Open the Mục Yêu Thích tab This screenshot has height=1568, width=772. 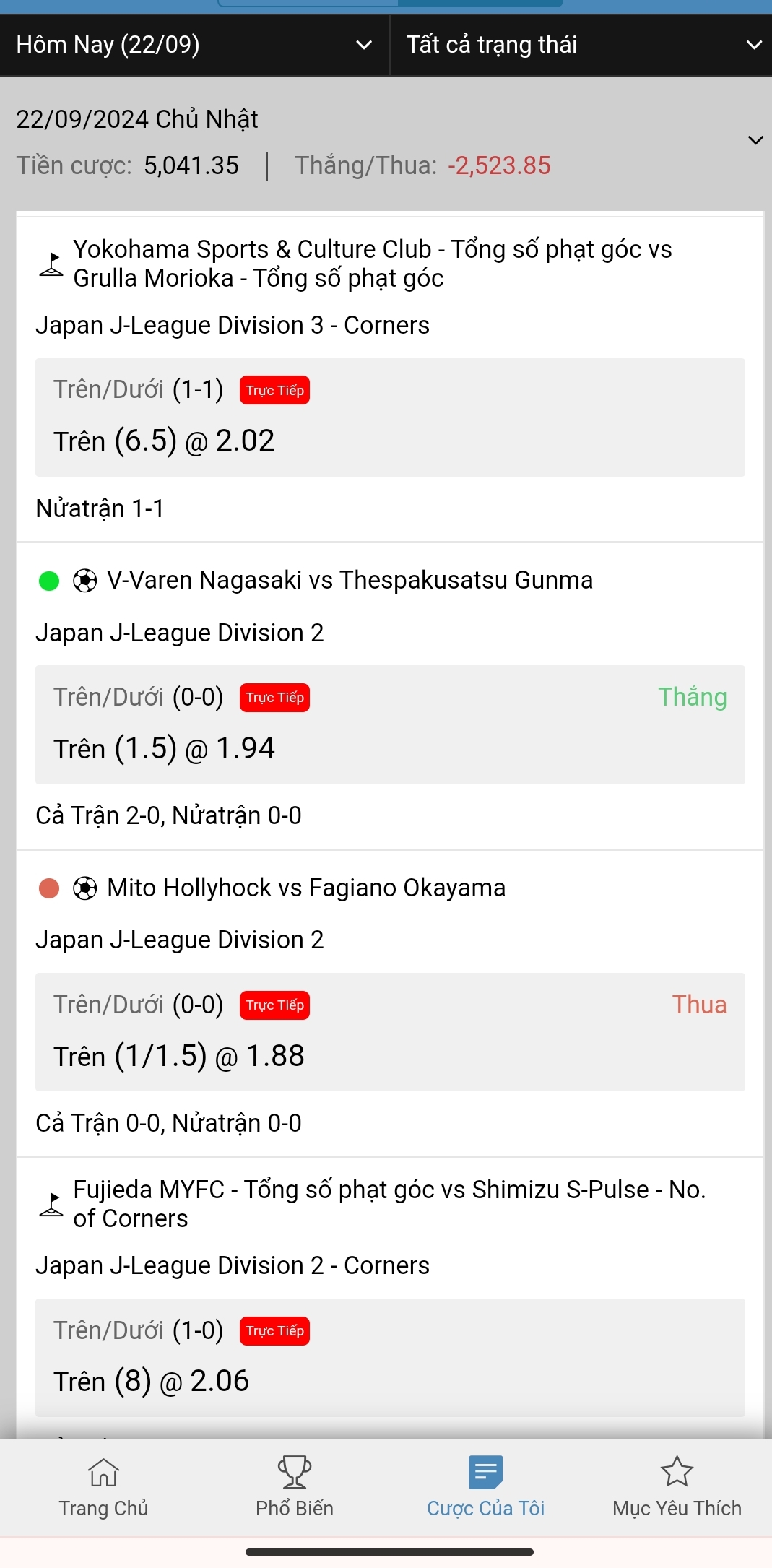677,1488
